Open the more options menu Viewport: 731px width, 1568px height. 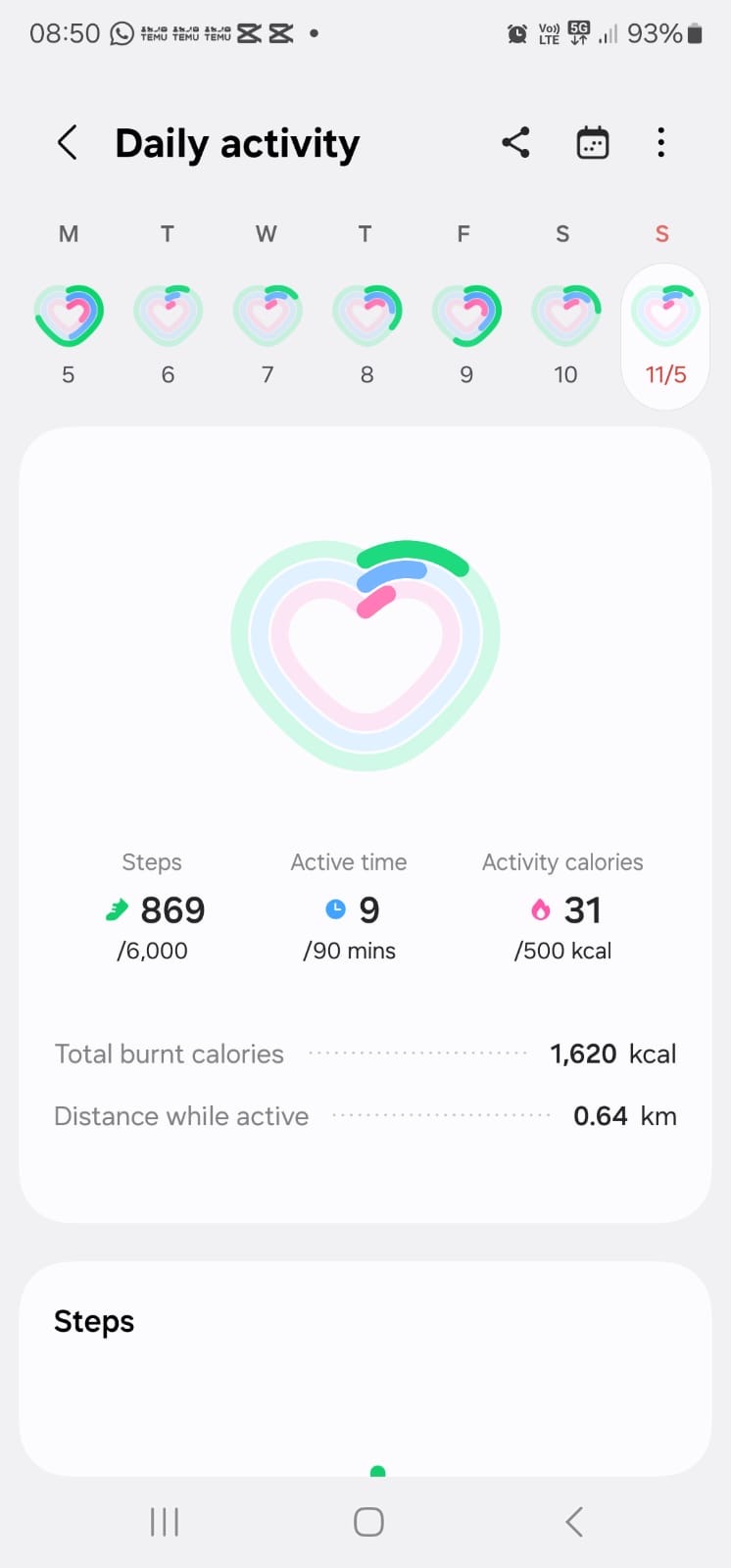[x=661, y=143]
